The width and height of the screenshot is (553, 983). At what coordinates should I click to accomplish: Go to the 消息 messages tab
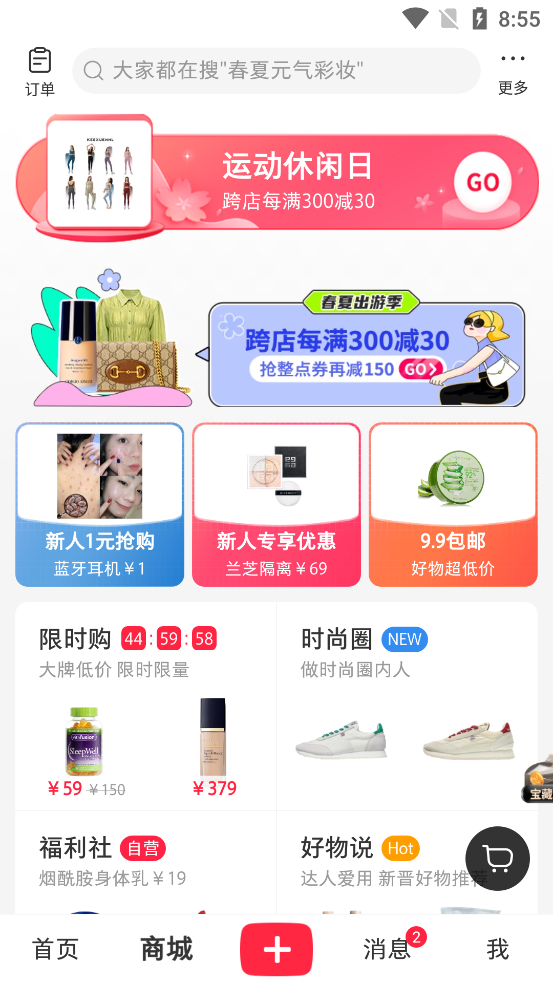(x=387, y=949)
